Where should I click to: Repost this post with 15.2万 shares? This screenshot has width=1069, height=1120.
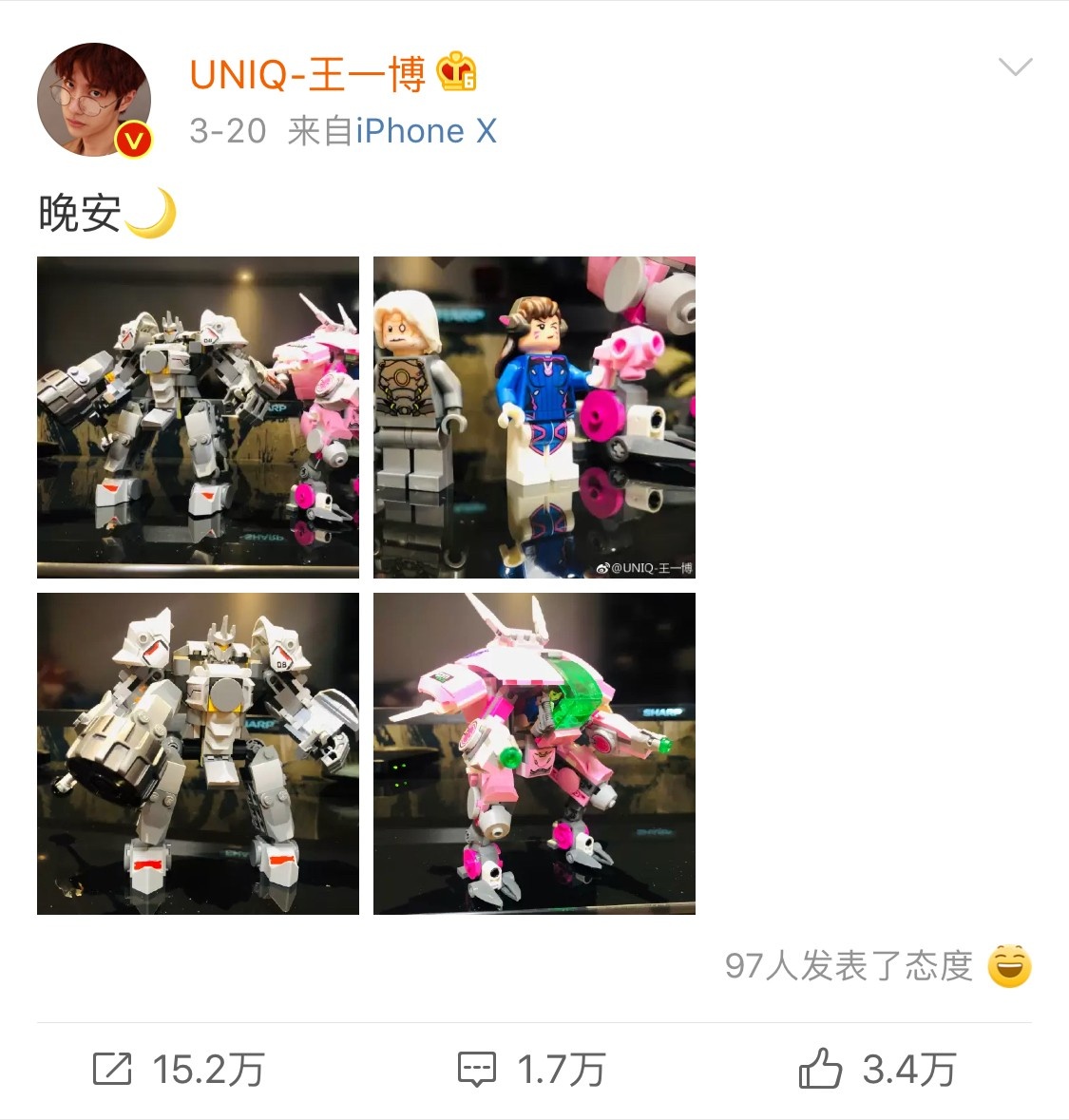(179, 1070)
